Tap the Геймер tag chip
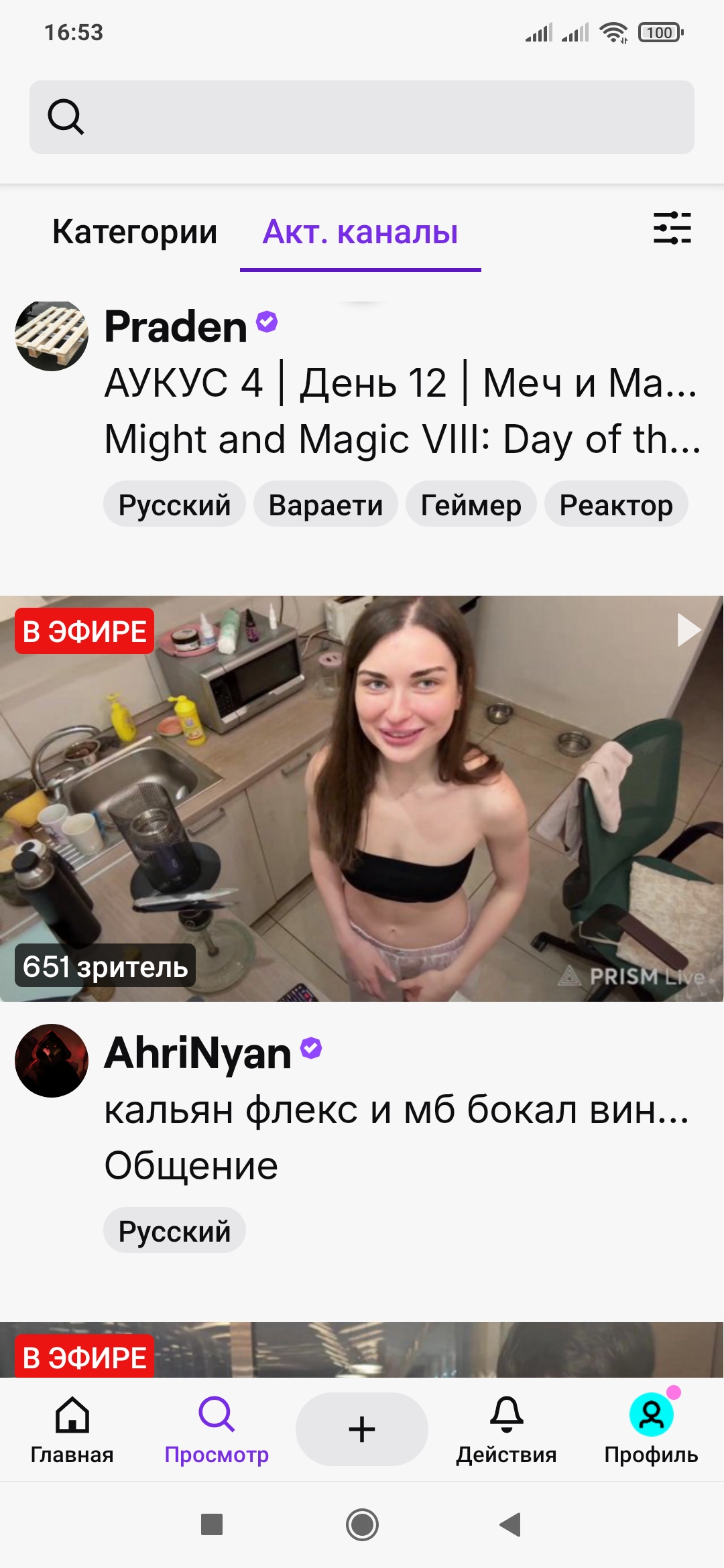 pyautogui.click(x=471, y=505)
